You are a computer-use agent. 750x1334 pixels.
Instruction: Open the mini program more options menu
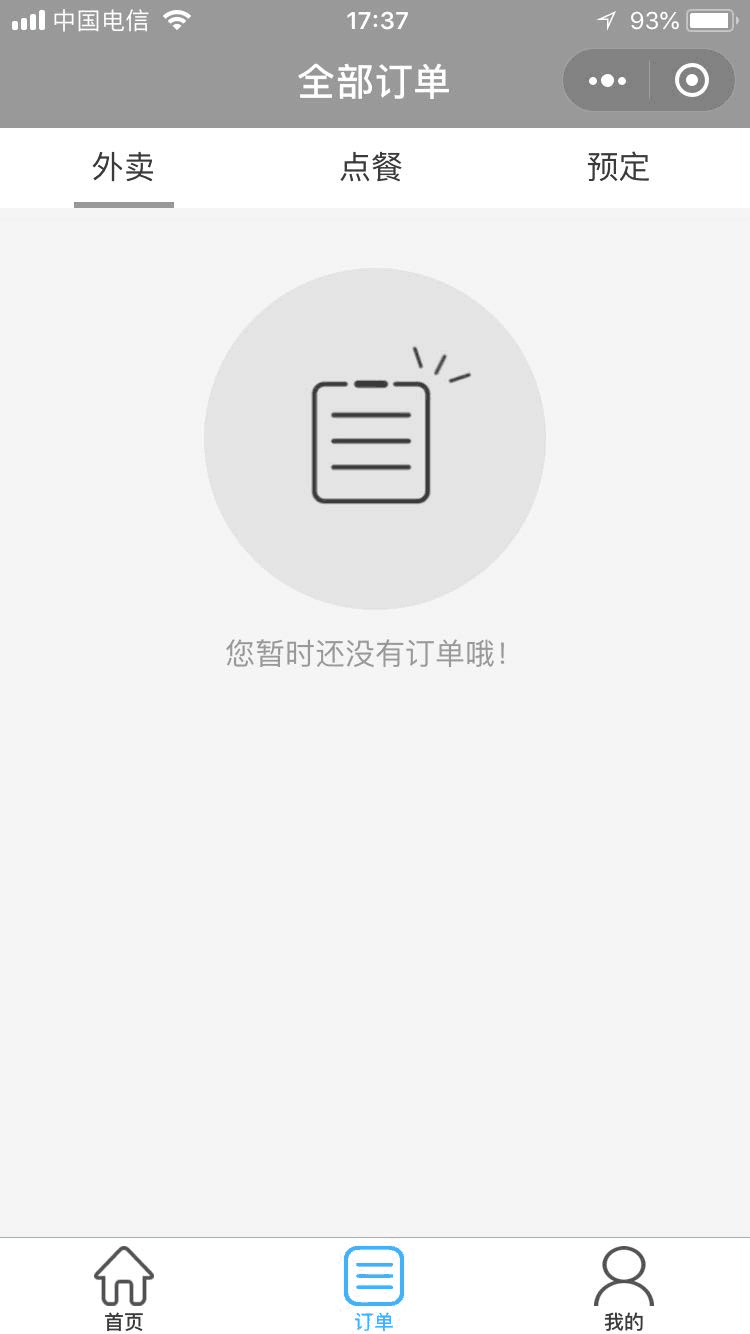click(607, 81)
